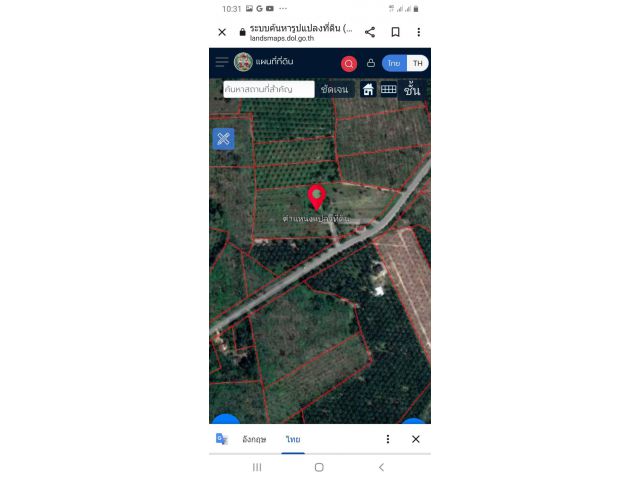Go to the home map view
640x480 pixels.
click(368, 89)
